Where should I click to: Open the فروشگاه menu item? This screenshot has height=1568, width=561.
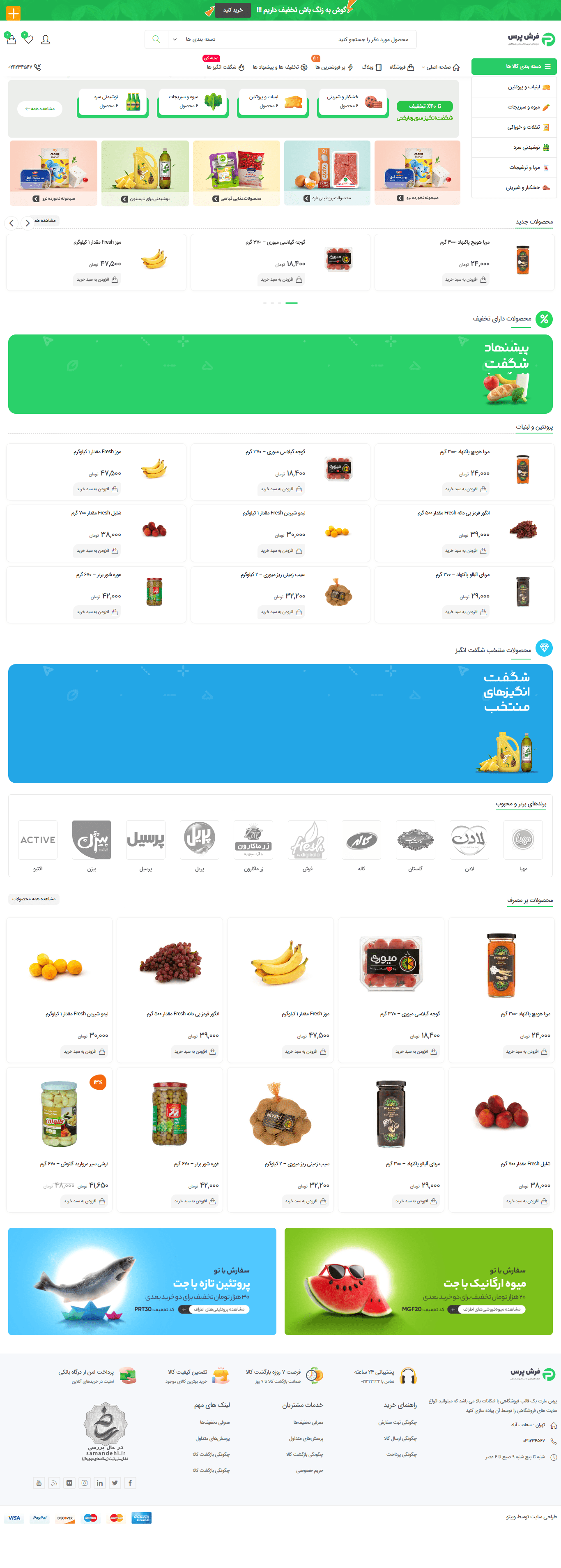(x=401, y=67)
